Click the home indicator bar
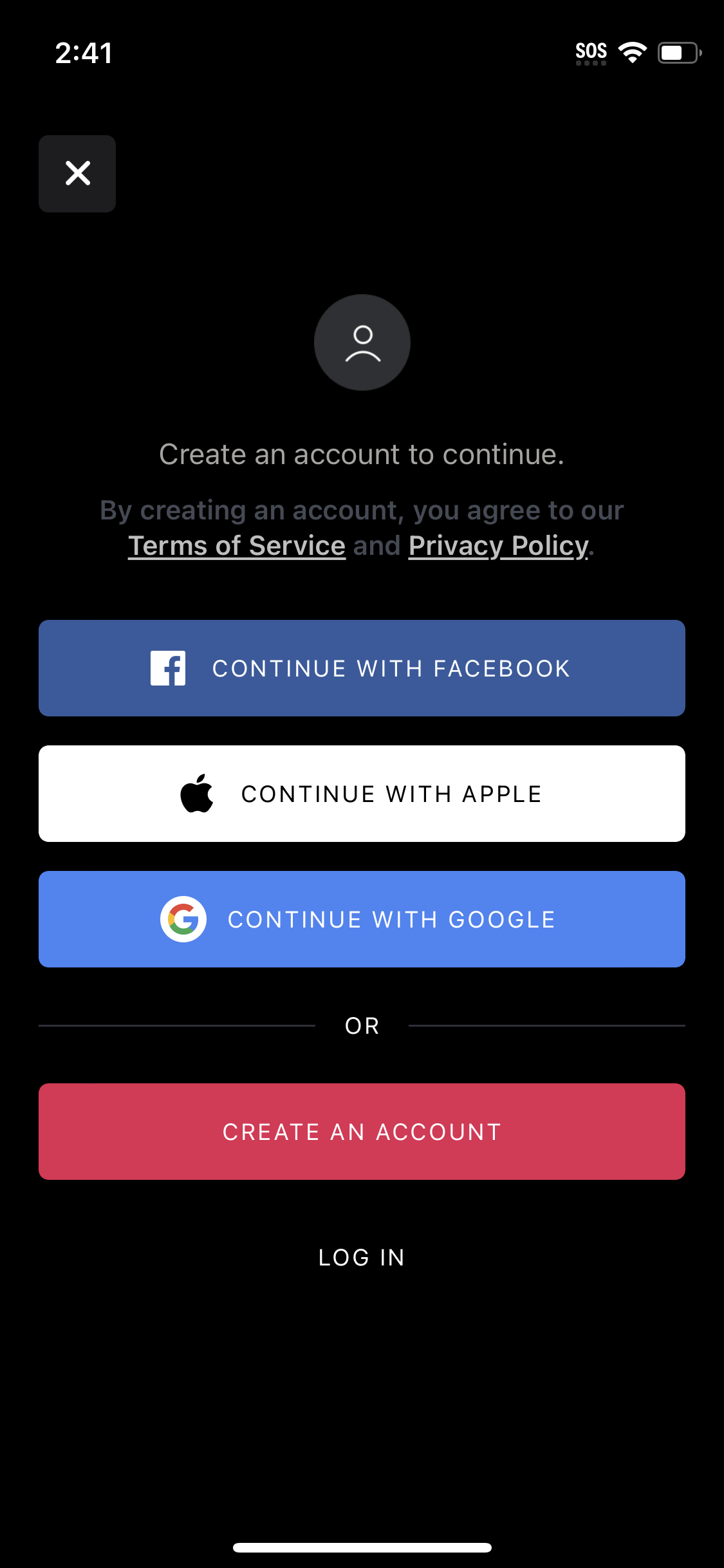Viewport: 724px width, 1568px height. pyautogui.click(x=362, y=1547)
